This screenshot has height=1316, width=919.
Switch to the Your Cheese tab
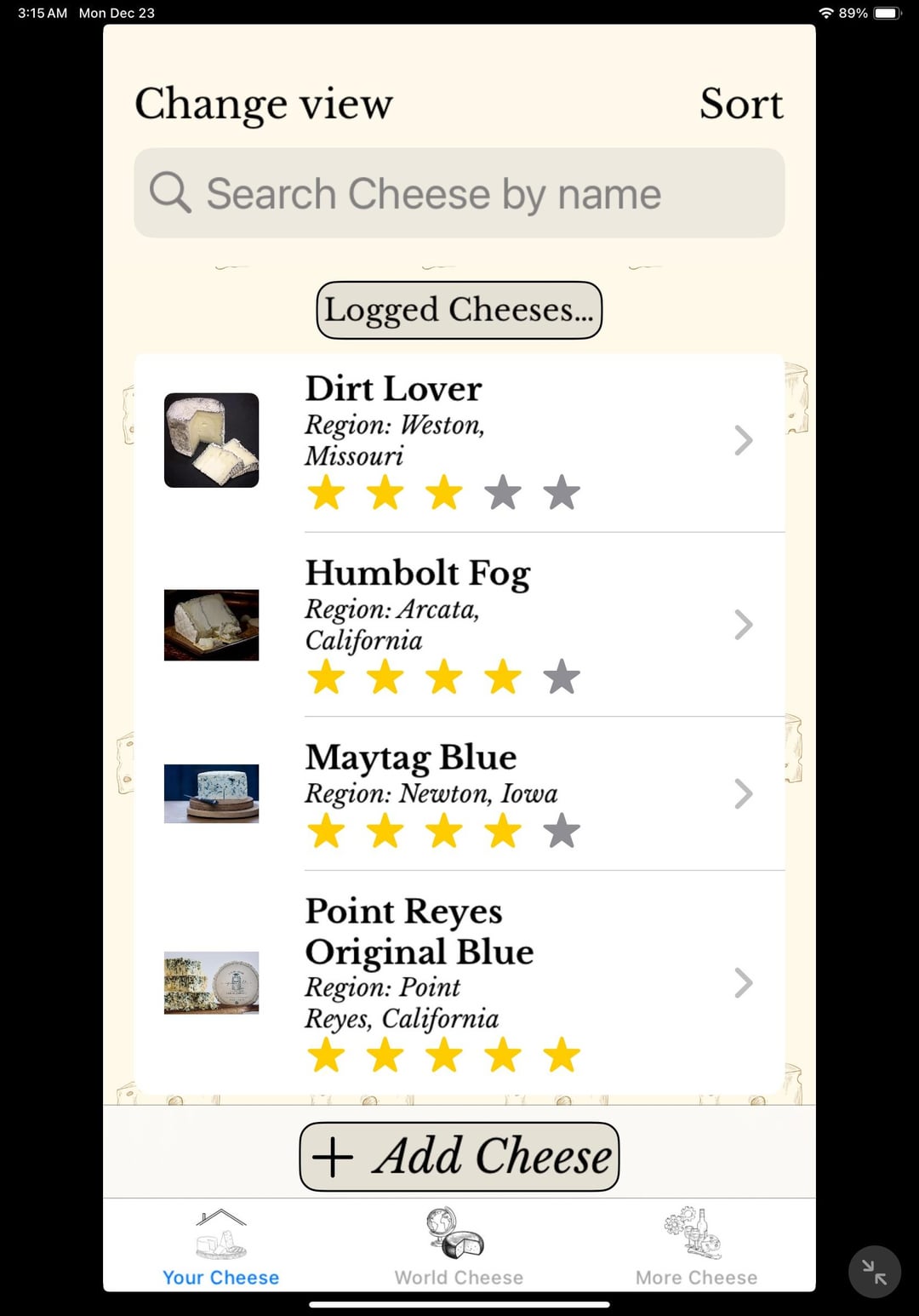pyautogui.click(x=221, y=1248)
